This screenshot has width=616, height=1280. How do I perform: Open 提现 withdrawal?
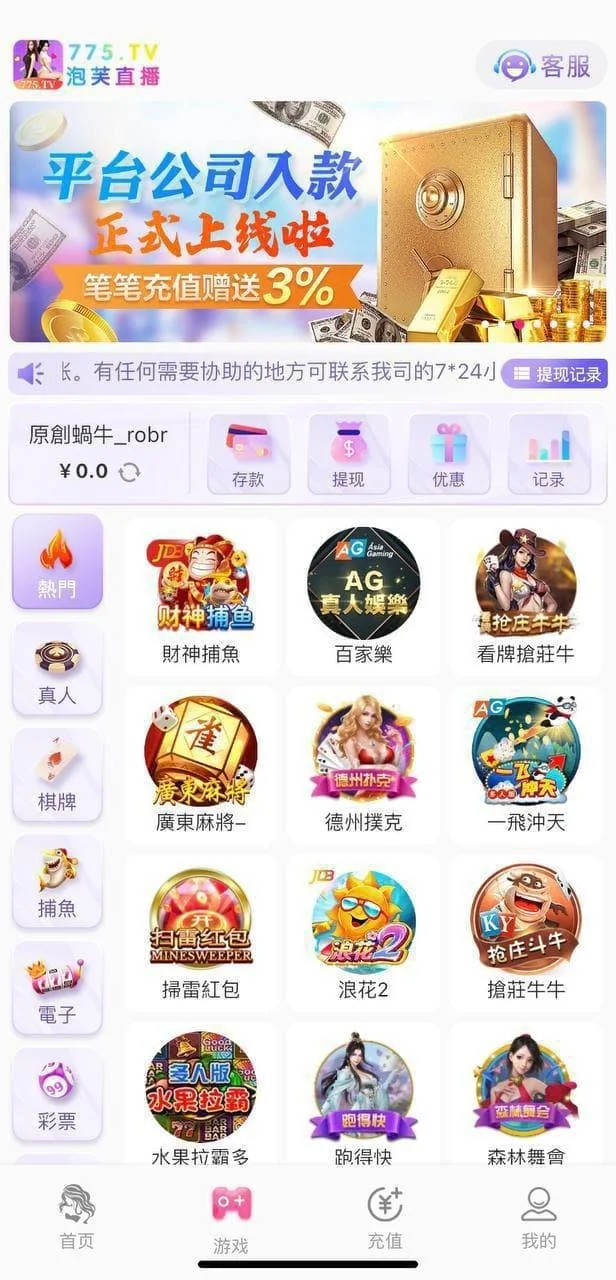point(348,454)
